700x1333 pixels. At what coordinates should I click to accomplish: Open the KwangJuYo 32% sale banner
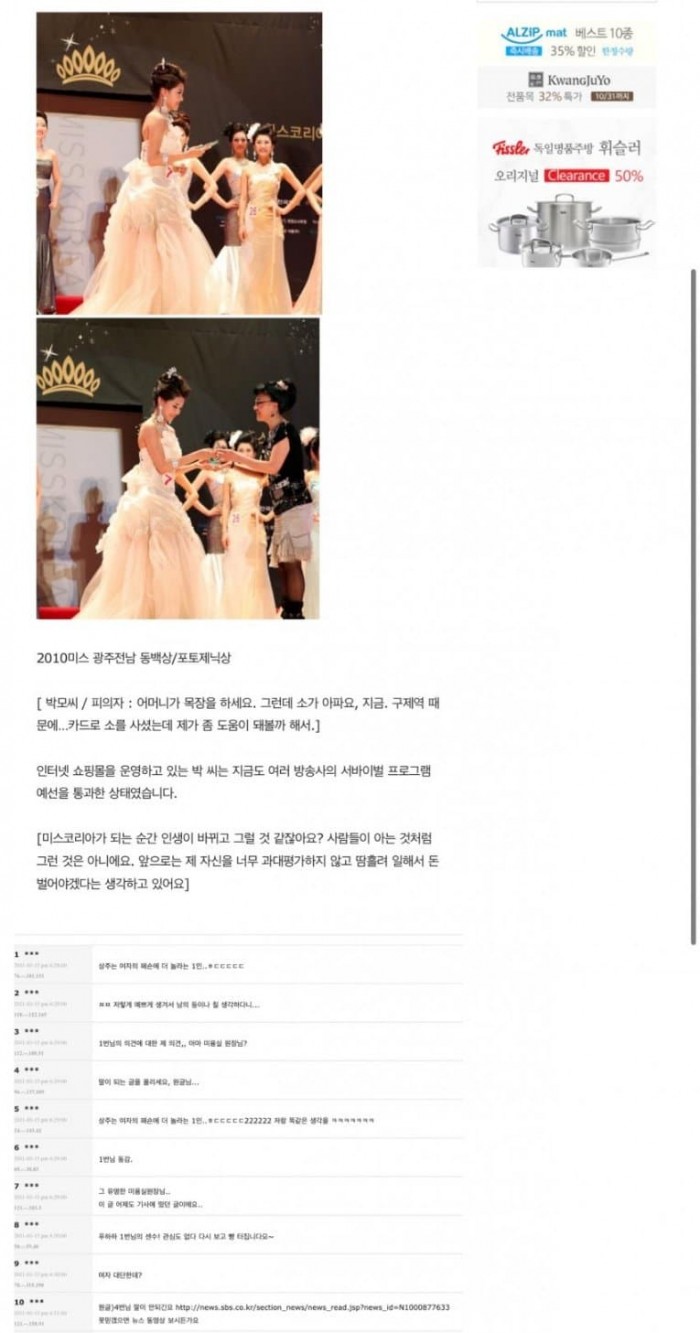pyautogui.click(x=566, y=87)
